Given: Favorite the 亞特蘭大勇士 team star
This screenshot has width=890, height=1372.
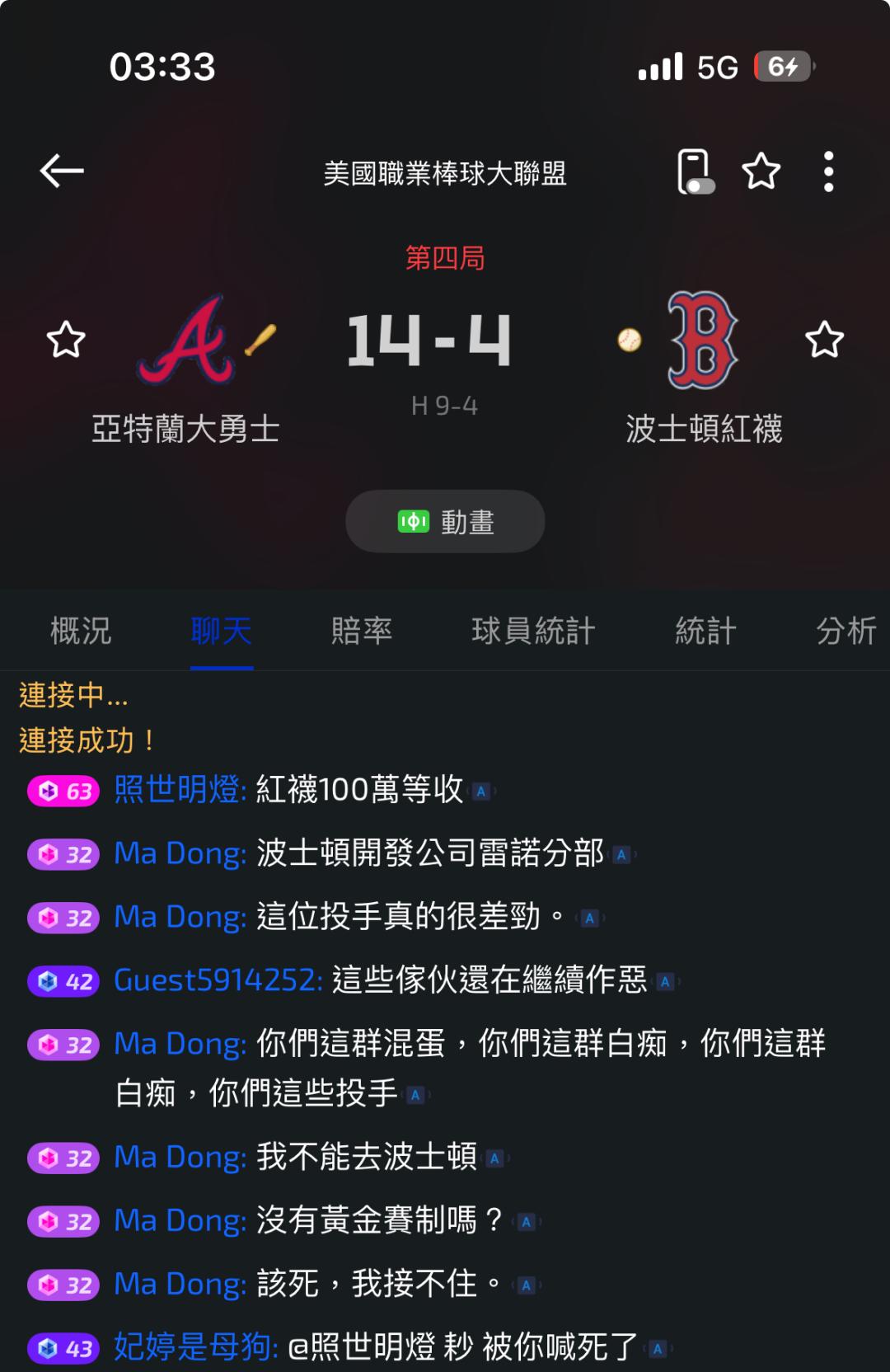Looking at the screenshot, I should [66, 340].
